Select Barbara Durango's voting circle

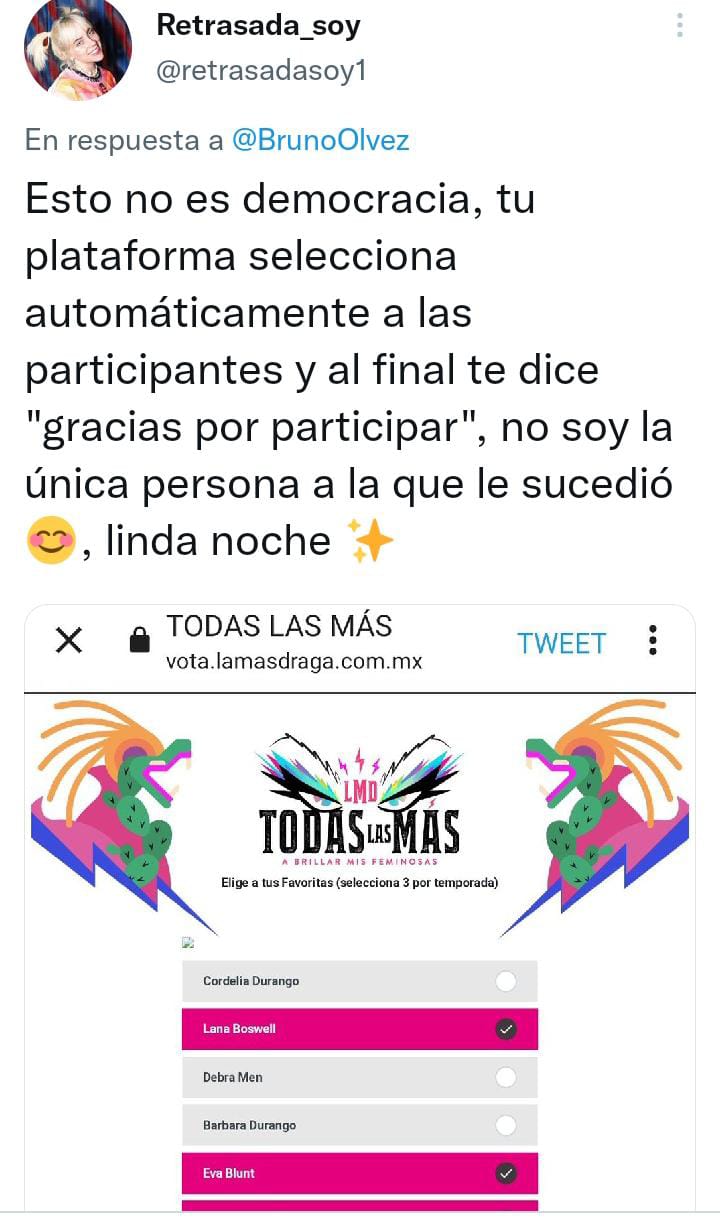pyautogui.click(x=506, y=1125)
